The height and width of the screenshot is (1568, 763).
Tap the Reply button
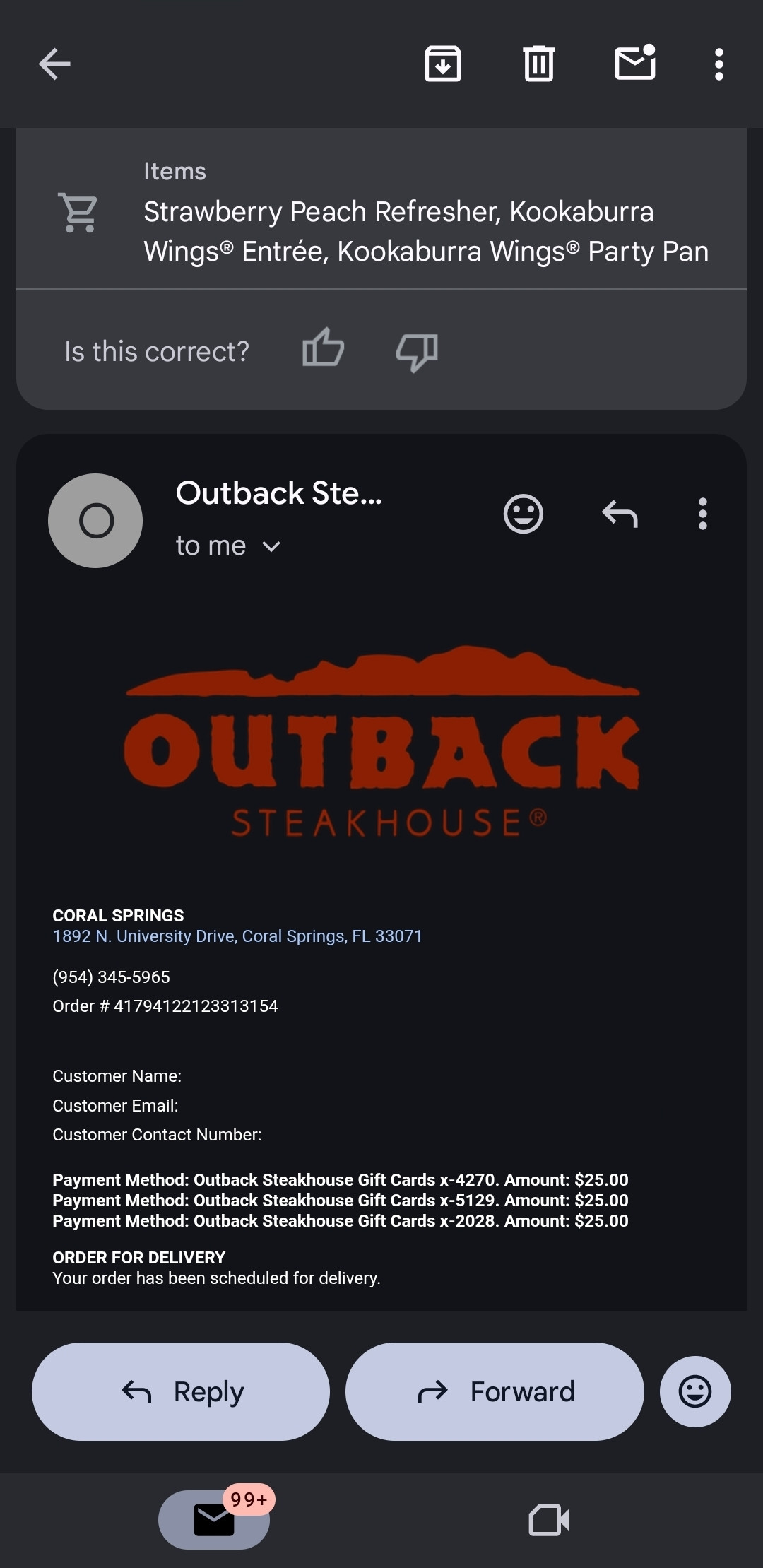(x=181, y=1391)
